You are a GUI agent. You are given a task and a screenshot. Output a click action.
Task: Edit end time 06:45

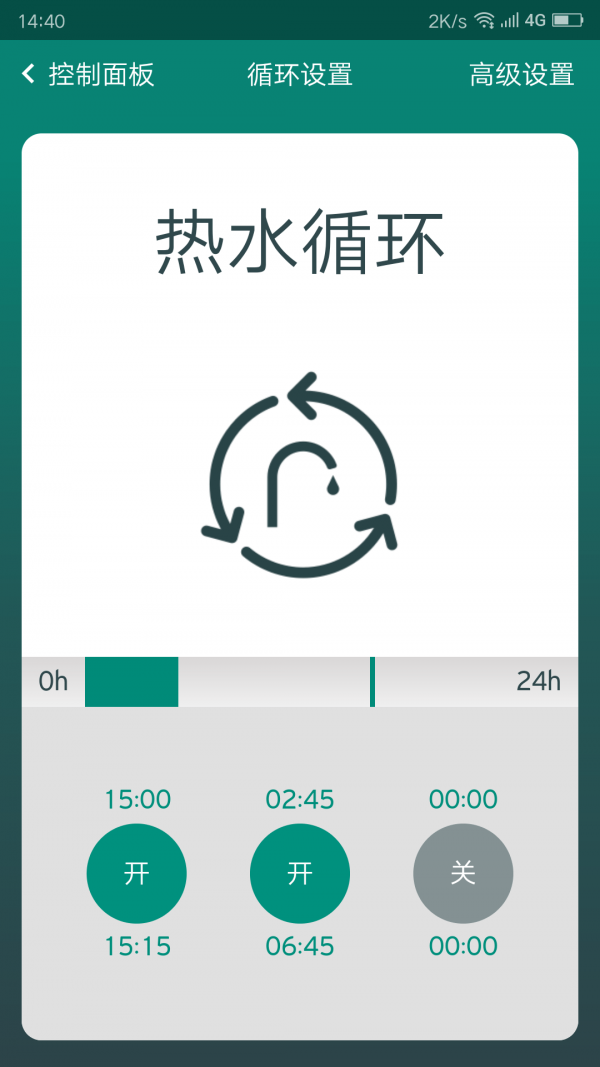(x=300, y=945)
